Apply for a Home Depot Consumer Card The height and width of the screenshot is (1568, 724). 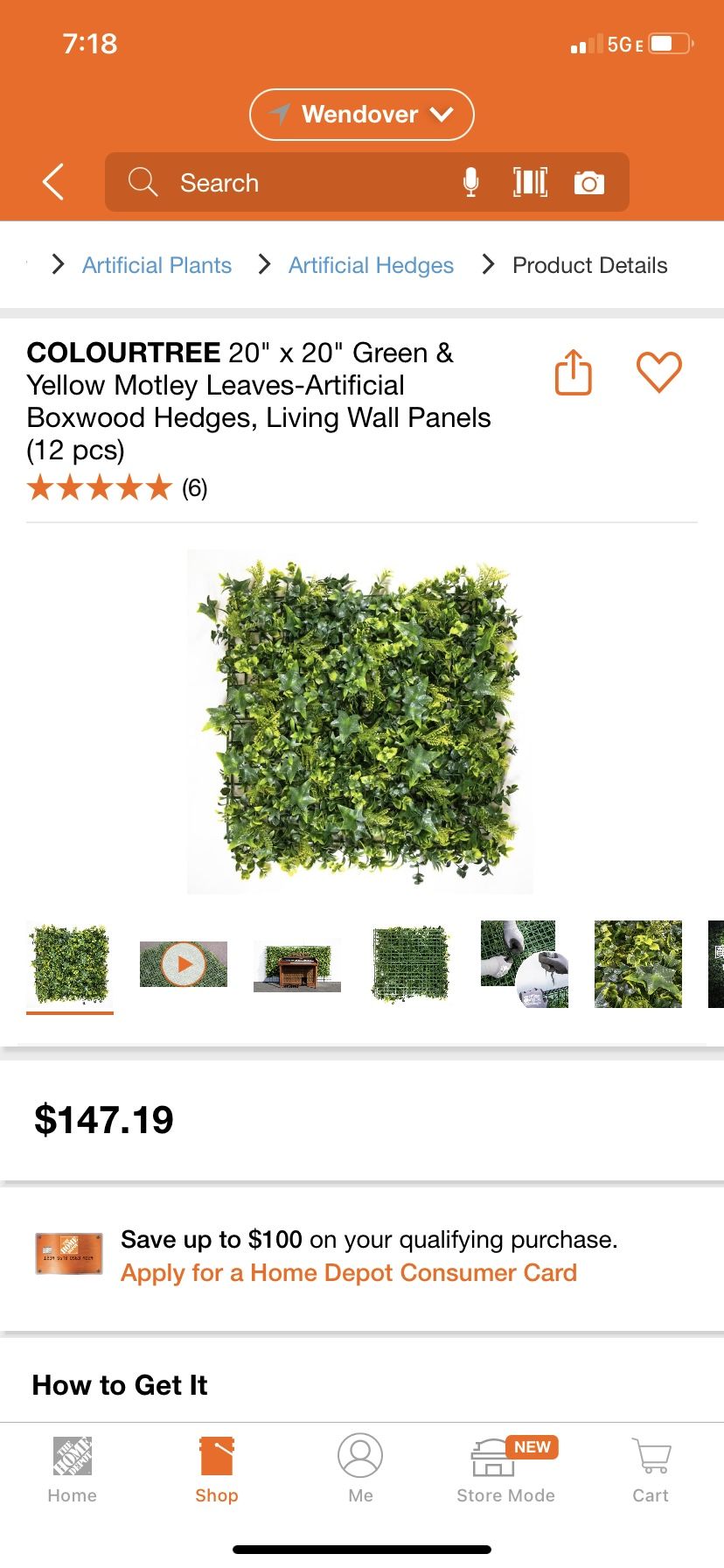coord(348,1273)
